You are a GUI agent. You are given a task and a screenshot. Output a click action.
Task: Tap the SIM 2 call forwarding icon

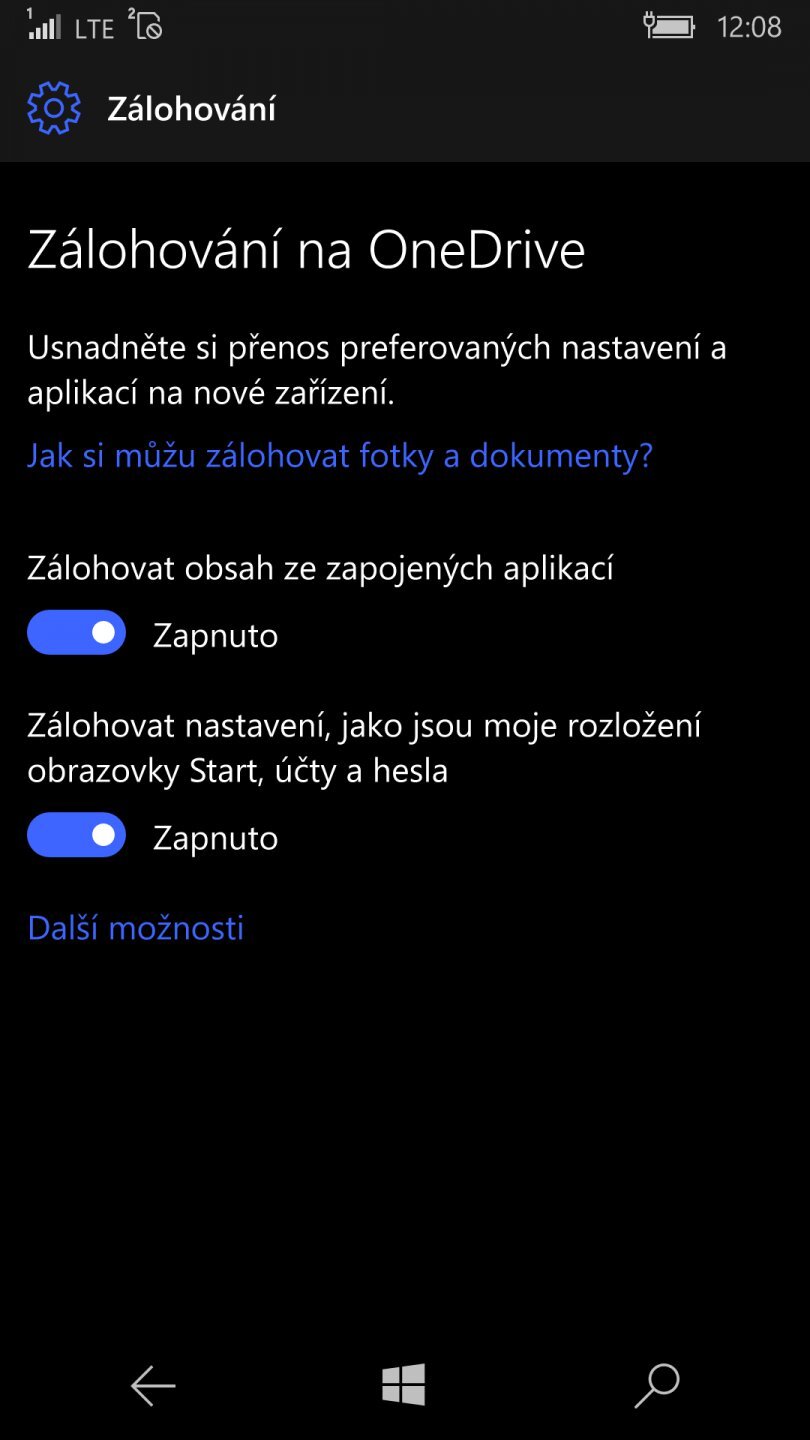click(x=146, y=26)
